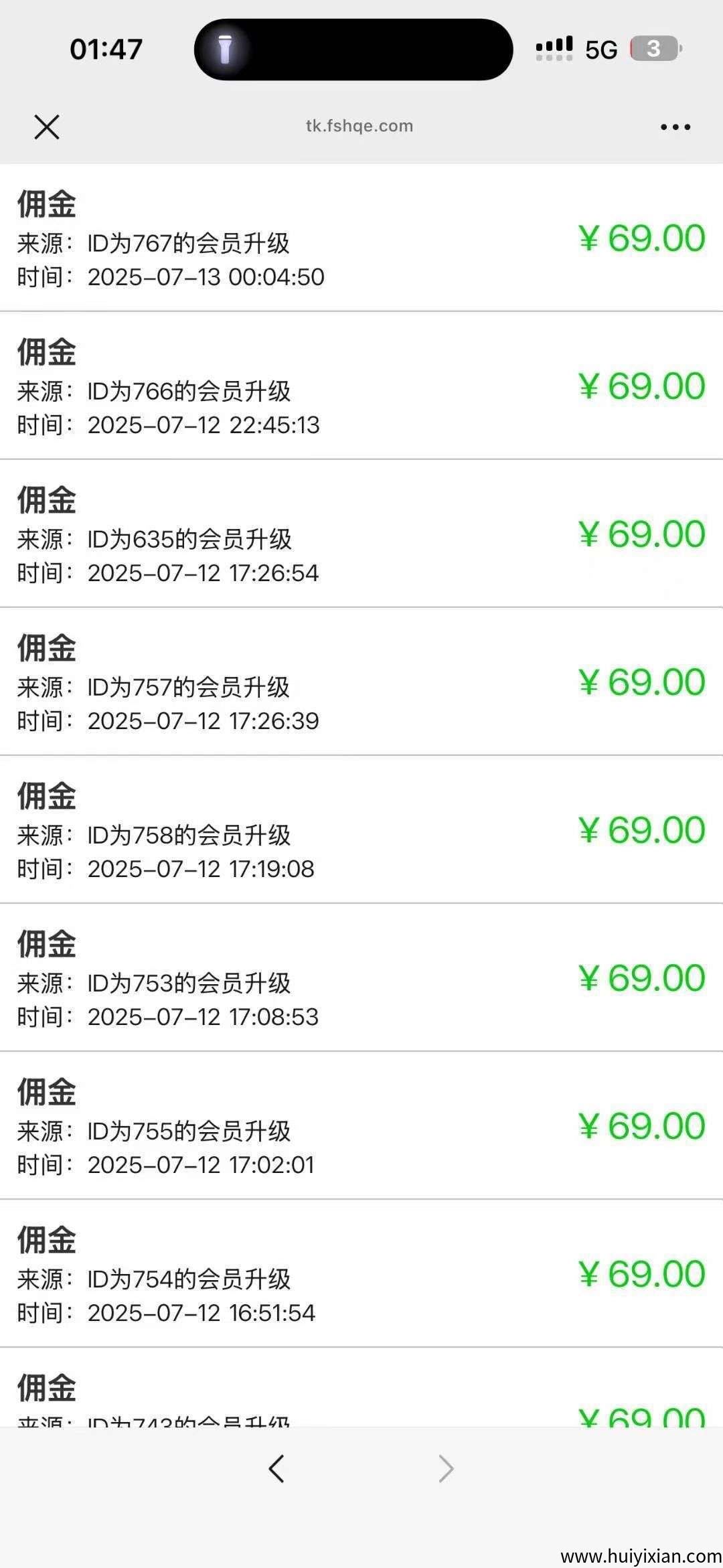Viewport: 723px width, 1568px height.
Task: Open the three-dot more options menu
Action: point(675,127)
